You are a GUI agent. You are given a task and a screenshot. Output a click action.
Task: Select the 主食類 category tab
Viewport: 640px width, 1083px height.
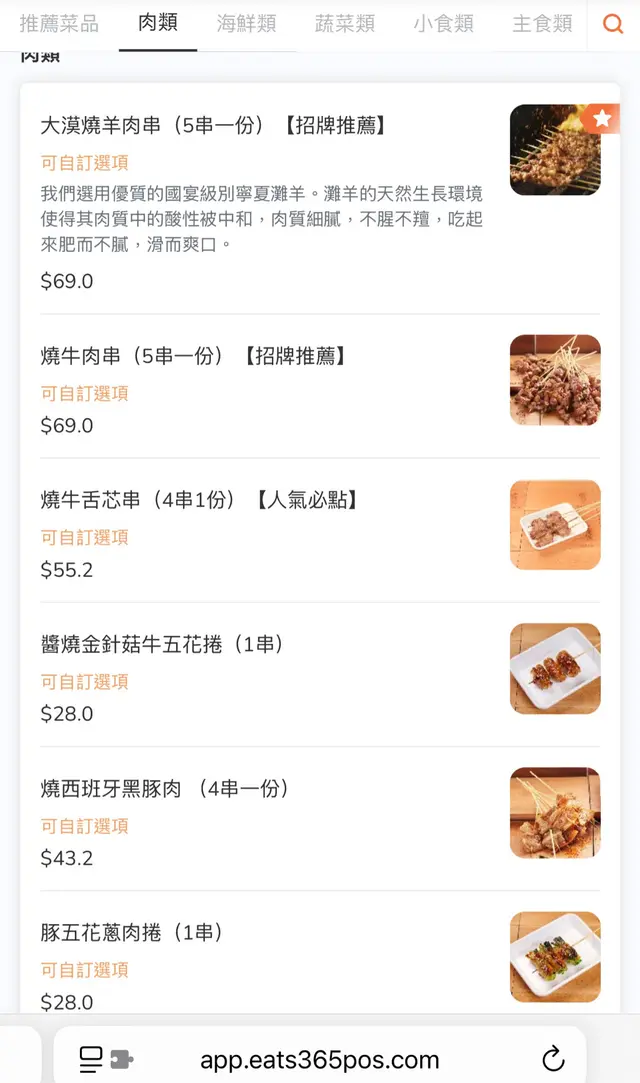[x=542, y=24]
